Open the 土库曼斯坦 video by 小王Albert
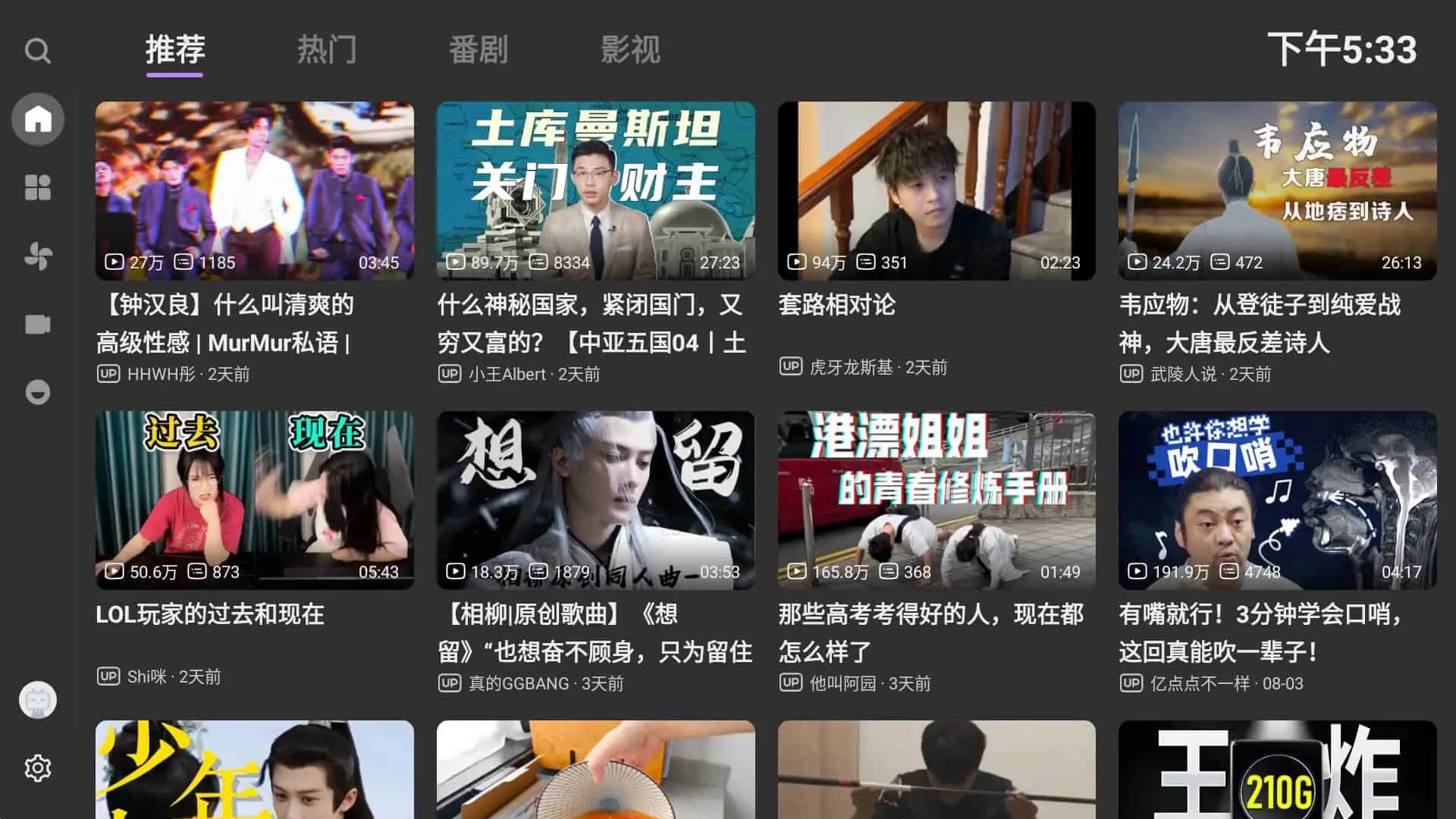 (x=595, y=191)
